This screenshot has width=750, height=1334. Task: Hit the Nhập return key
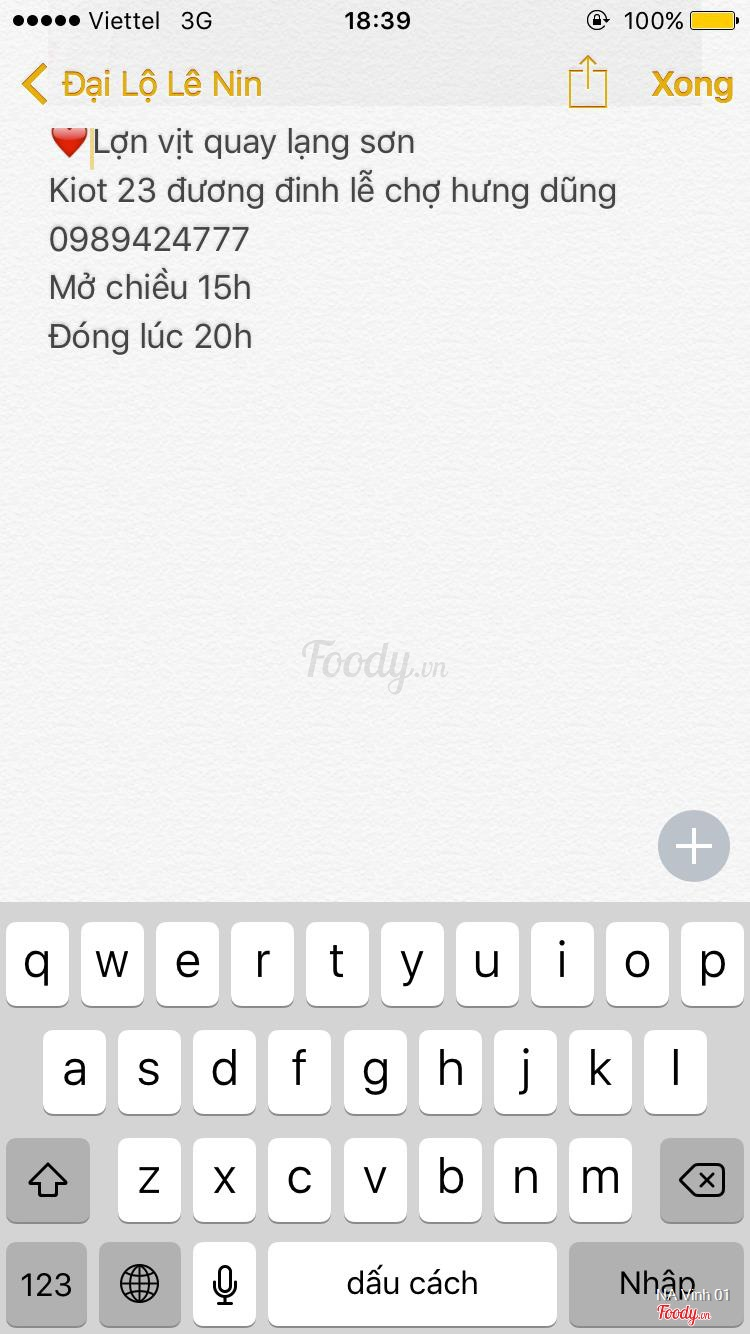click(x=656, y=1284)
